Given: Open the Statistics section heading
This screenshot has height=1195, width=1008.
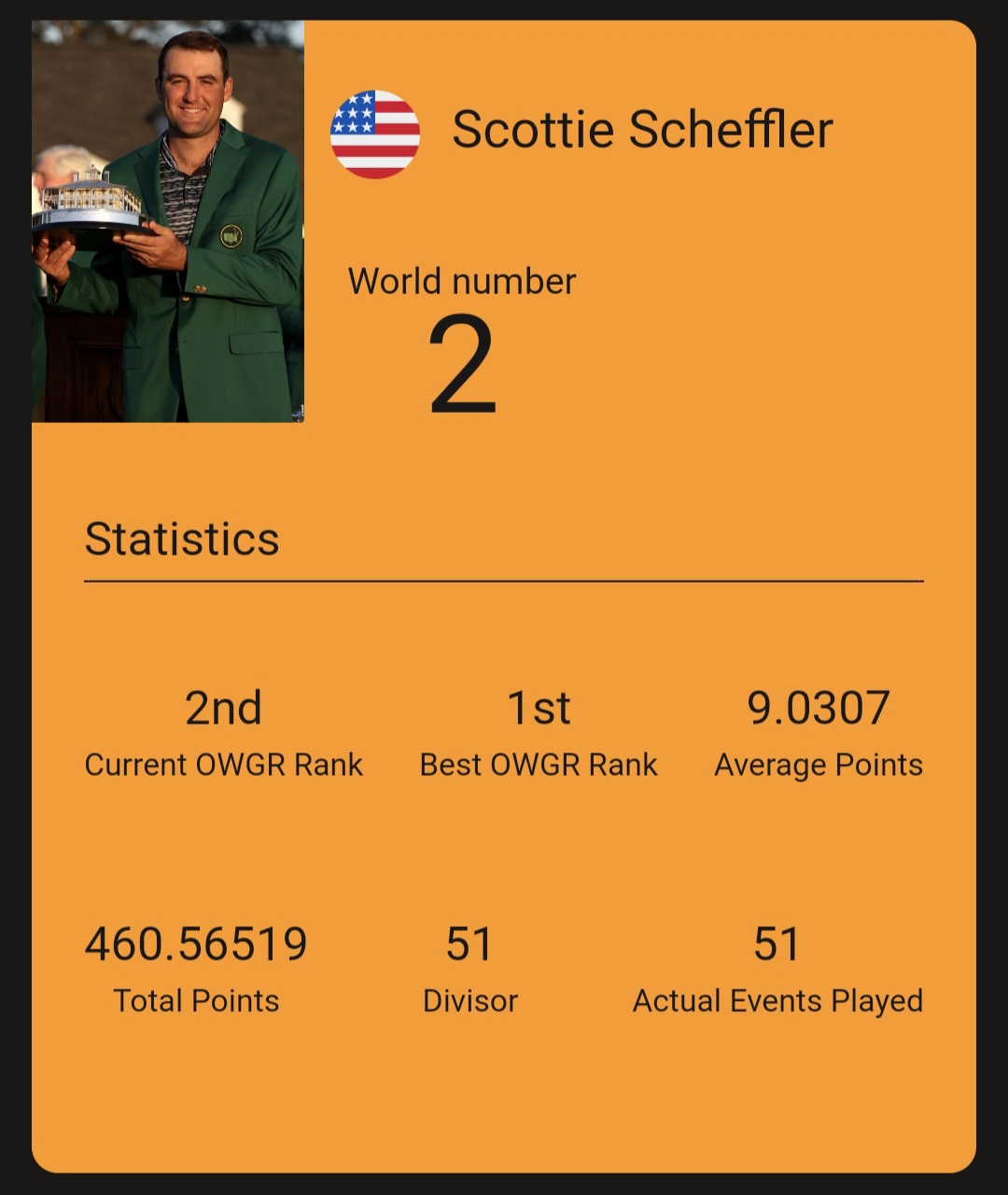Looking at the screenshot, I should tap(183, 539).
